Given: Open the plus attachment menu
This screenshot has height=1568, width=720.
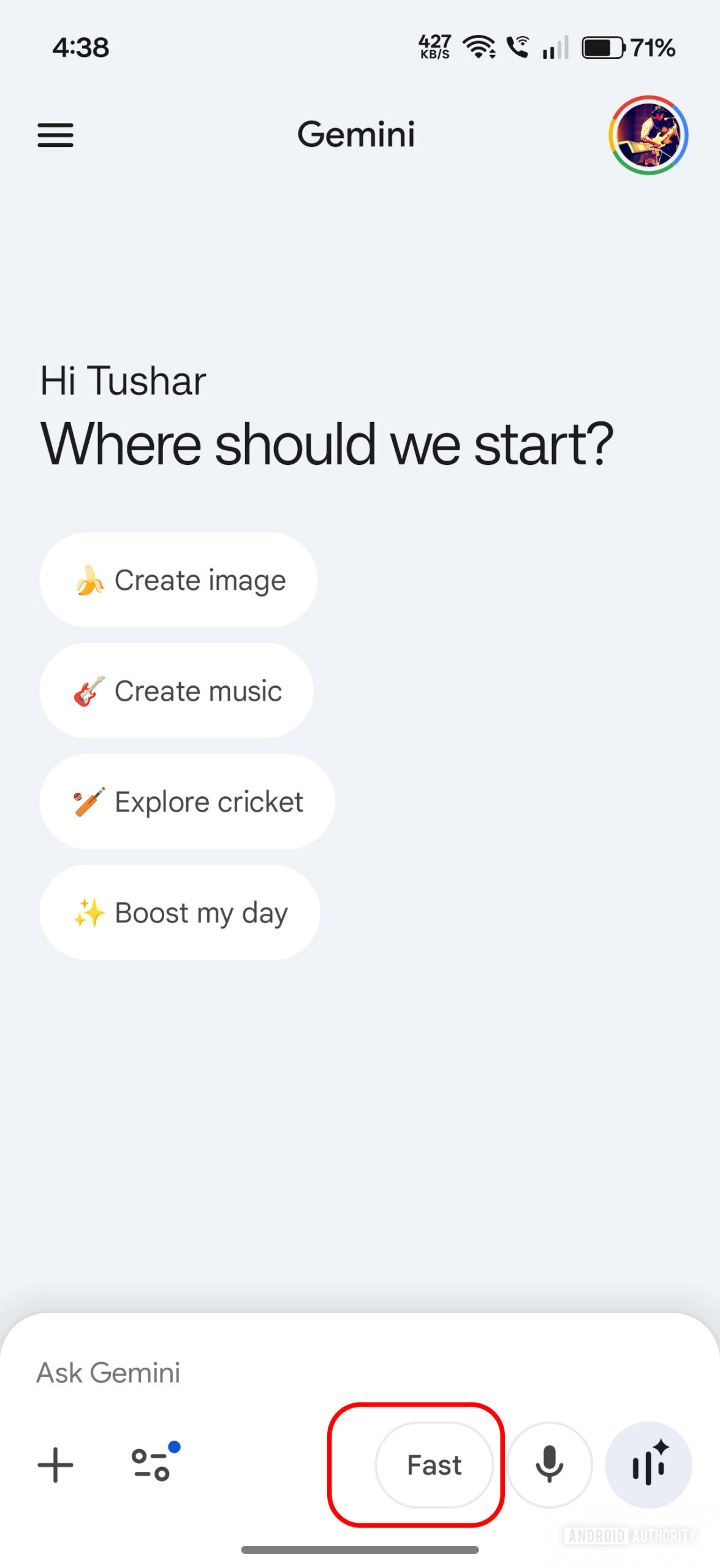Looking at the screenshot, I should [x=55, y=1464].
